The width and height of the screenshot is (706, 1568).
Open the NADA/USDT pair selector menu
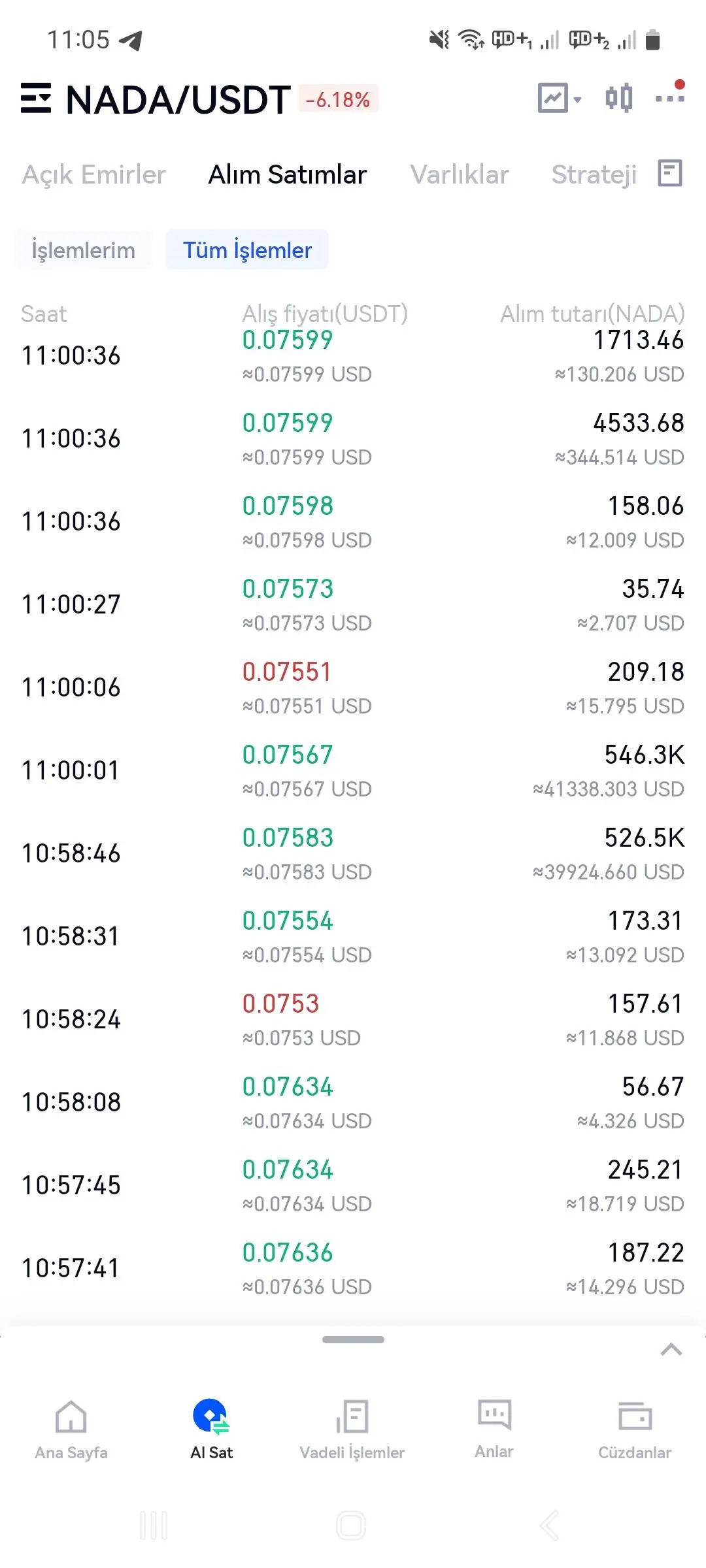(36, 99)
